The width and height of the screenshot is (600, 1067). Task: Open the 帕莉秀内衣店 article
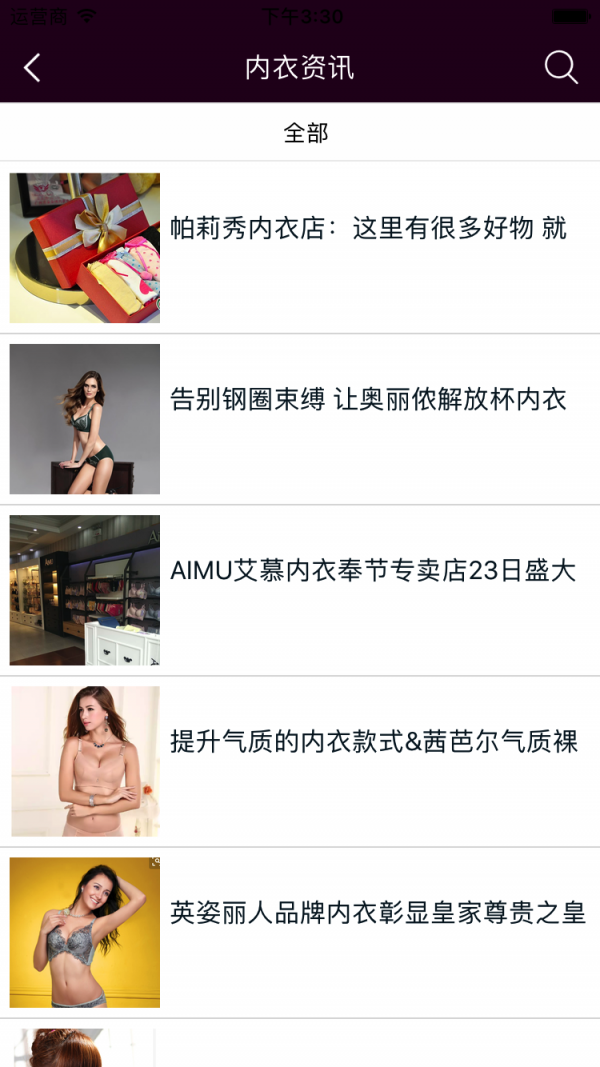368,229
